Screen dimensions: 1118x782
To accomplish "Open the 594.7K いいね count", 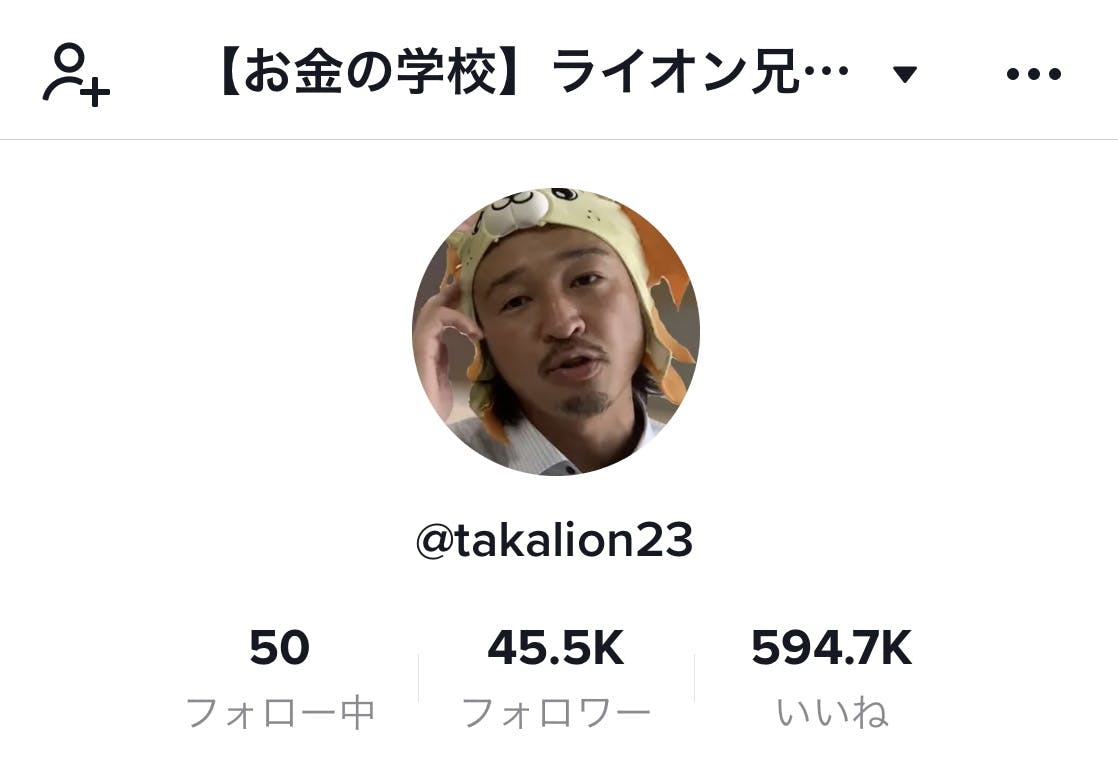I will pos(831,676).
